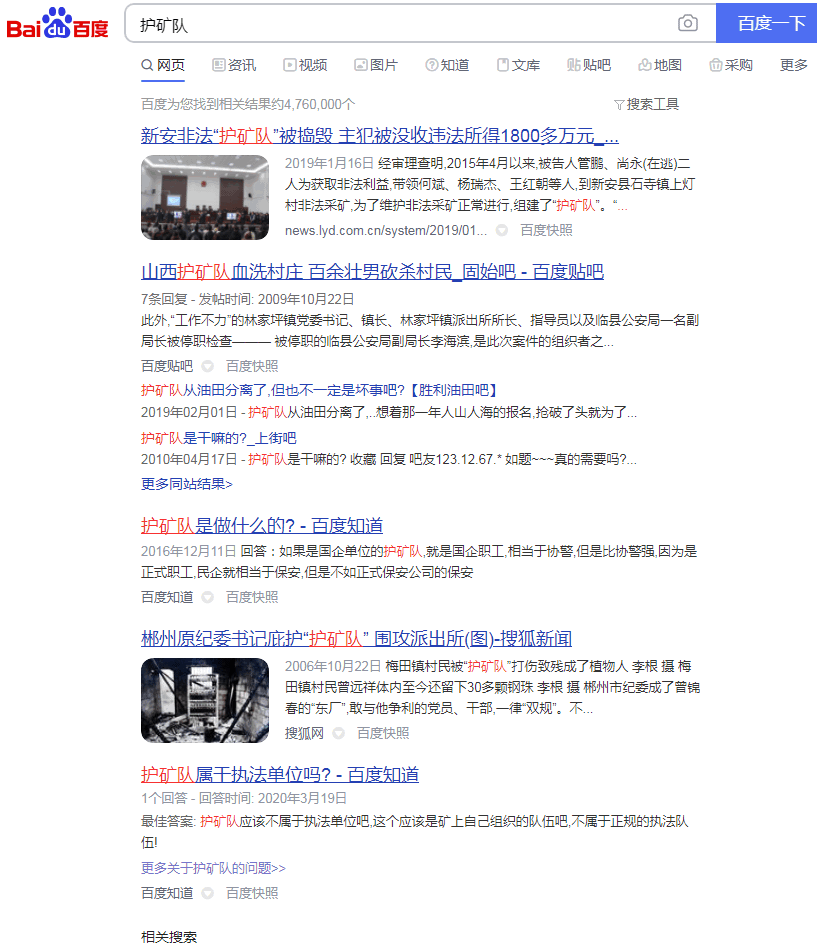Switch to the 贴吧 tab
The width and height of the screenshot is (817, 950).
click(589, 65)
